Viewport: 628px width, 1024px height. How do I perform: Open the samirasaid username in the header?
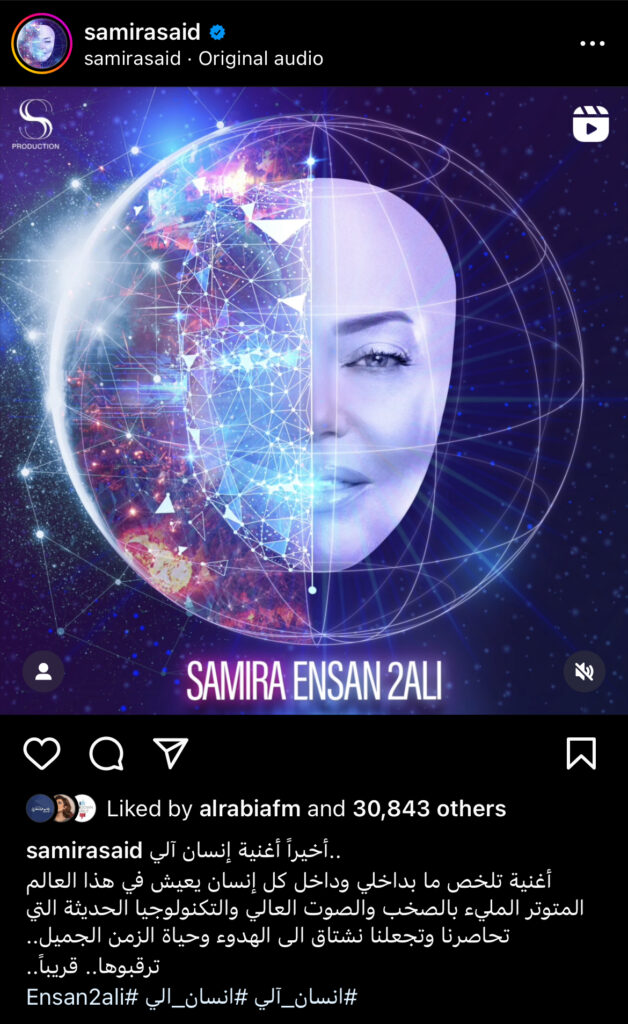click(x=144, y=32)
